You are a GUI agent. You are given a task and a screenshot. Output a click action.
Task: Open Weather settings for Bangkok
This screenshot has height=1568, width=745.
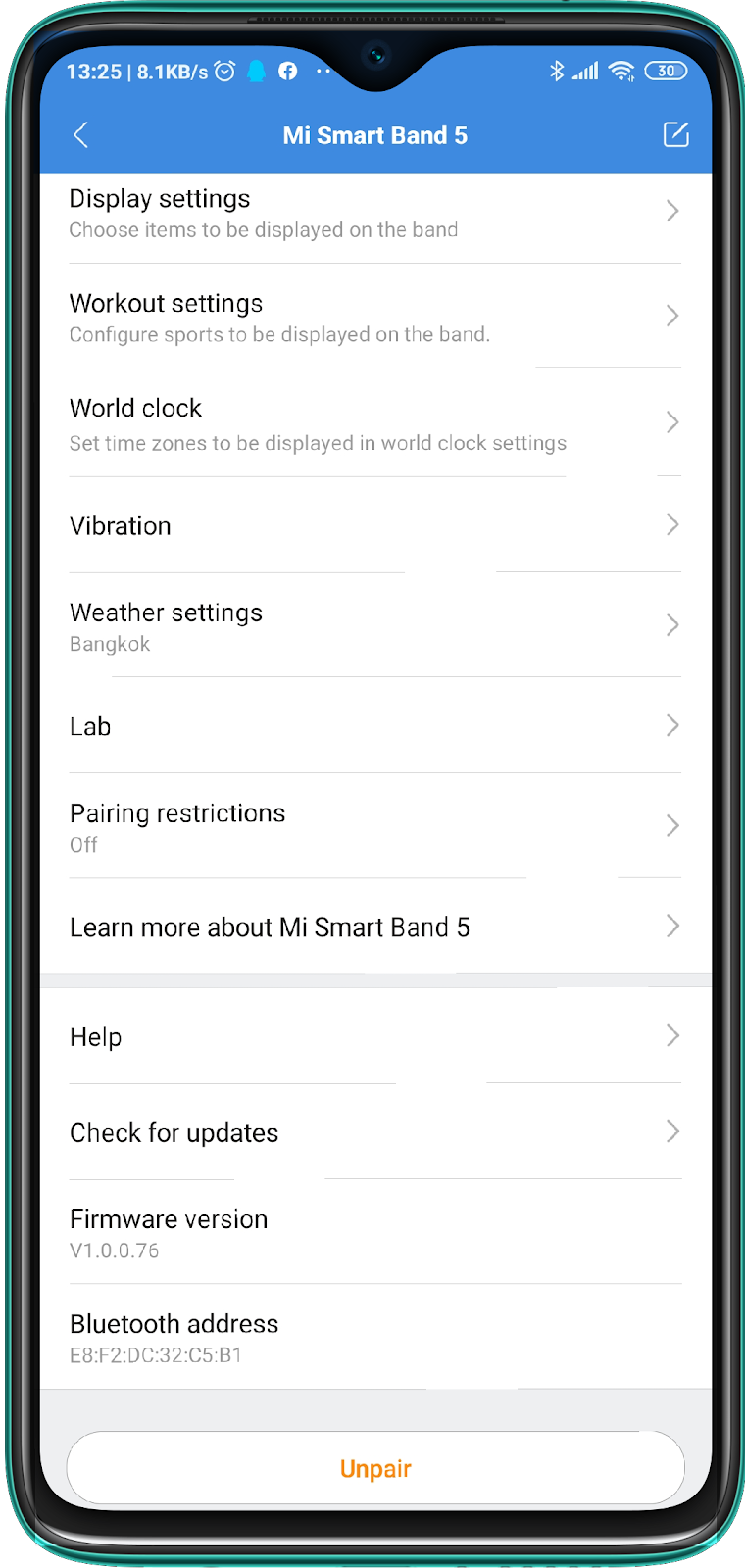[374, 626]
